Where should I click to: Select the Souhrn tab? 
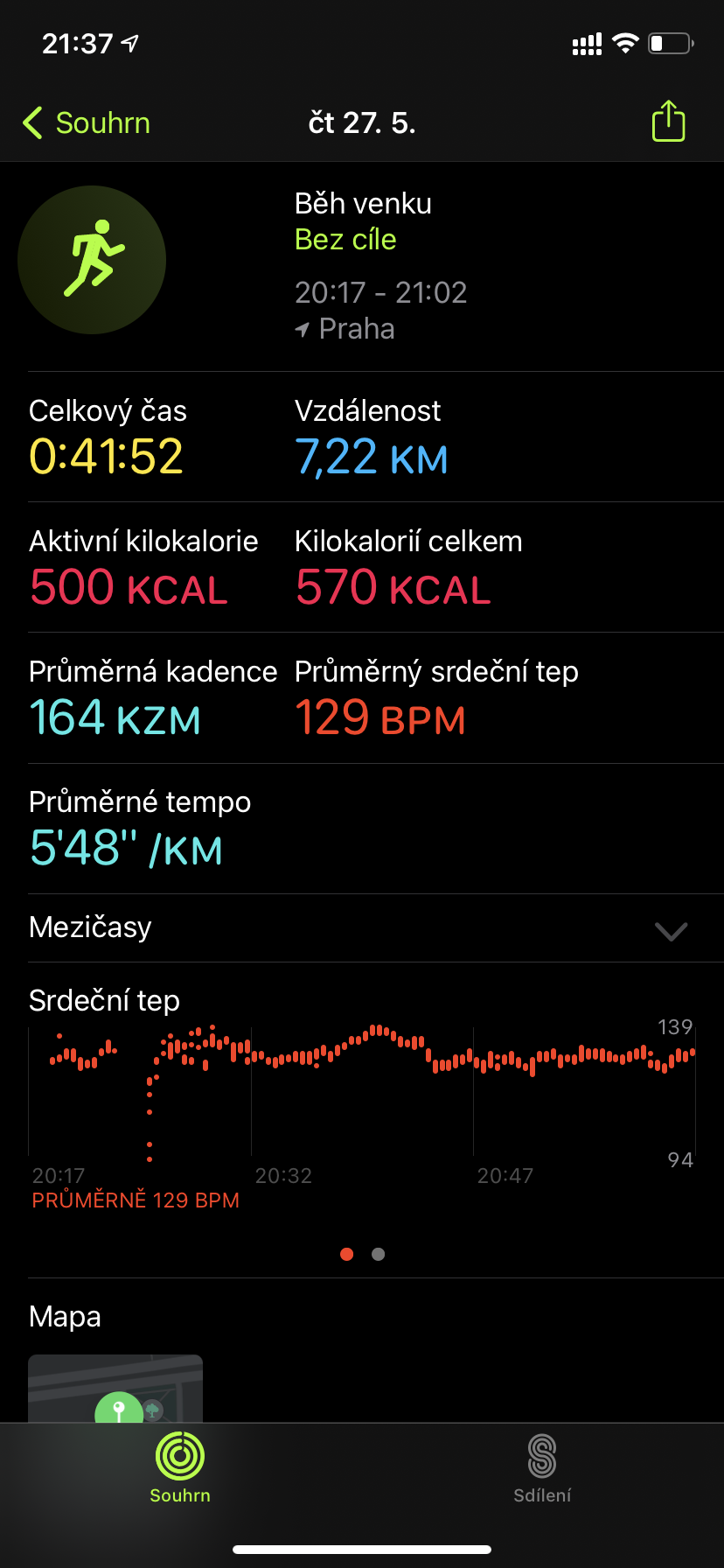point(180,1469)
